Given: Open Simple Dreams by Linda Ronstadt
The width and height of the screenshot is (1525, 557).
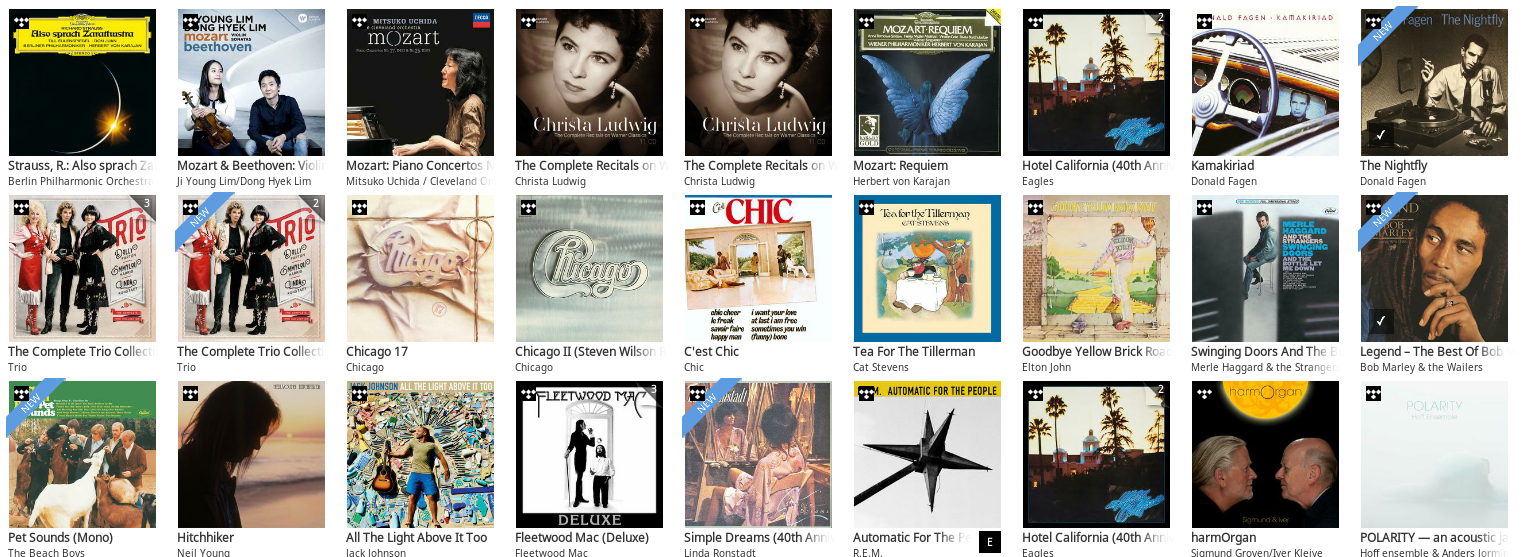Looking at the screenshot, I should (x=758, y=454).
